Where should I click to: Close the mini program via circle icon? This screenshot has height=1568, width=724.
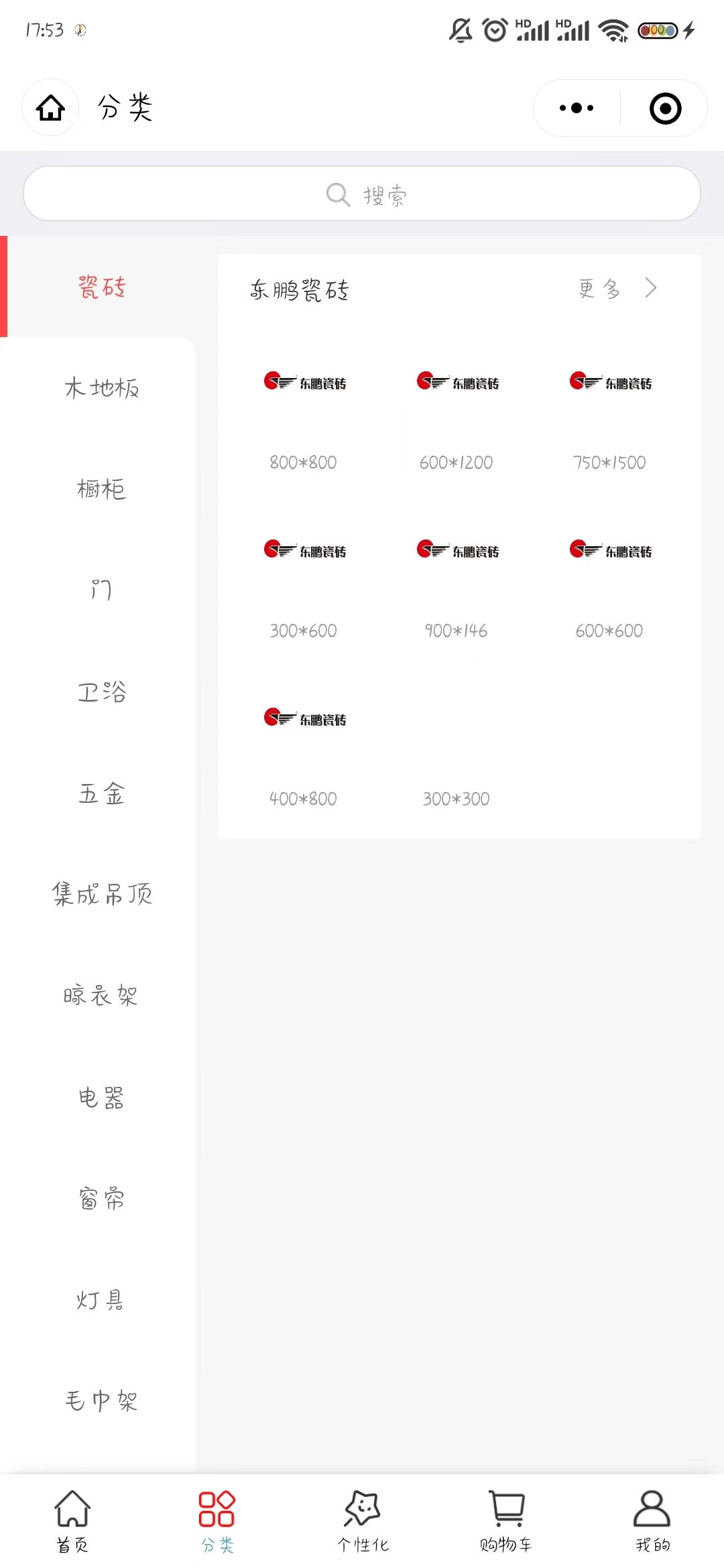pyautogui.click(x=665, y=109)
